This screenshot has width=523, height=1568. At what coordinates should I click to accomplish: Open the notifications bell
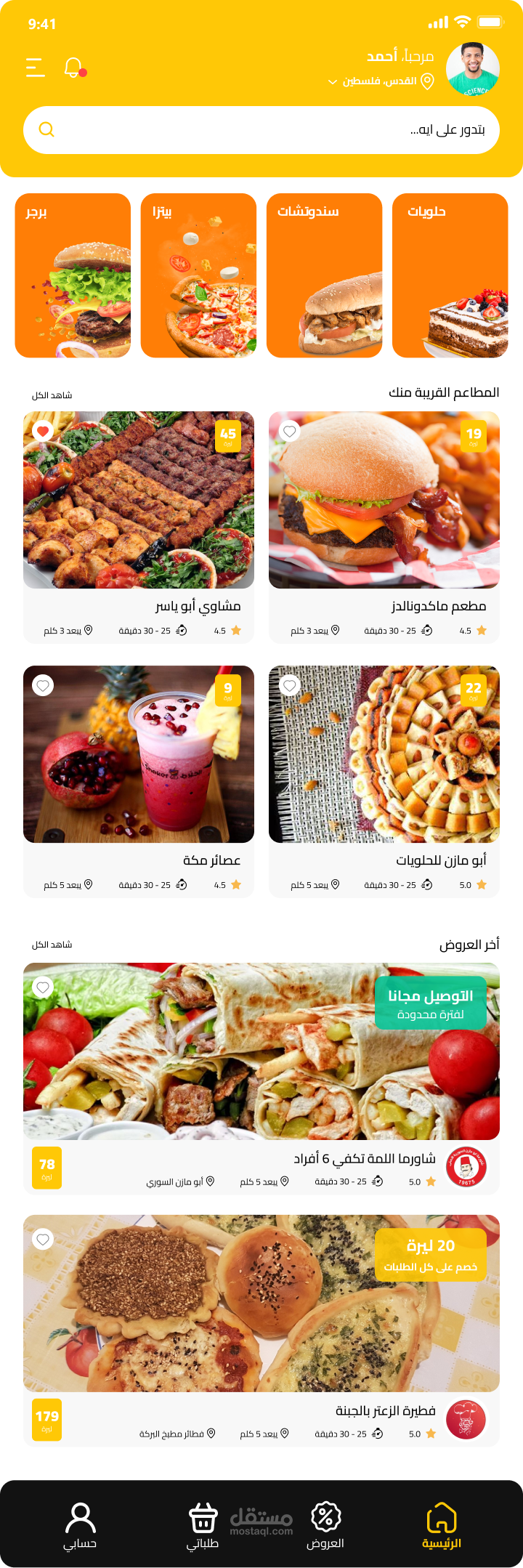pos(73,68)
